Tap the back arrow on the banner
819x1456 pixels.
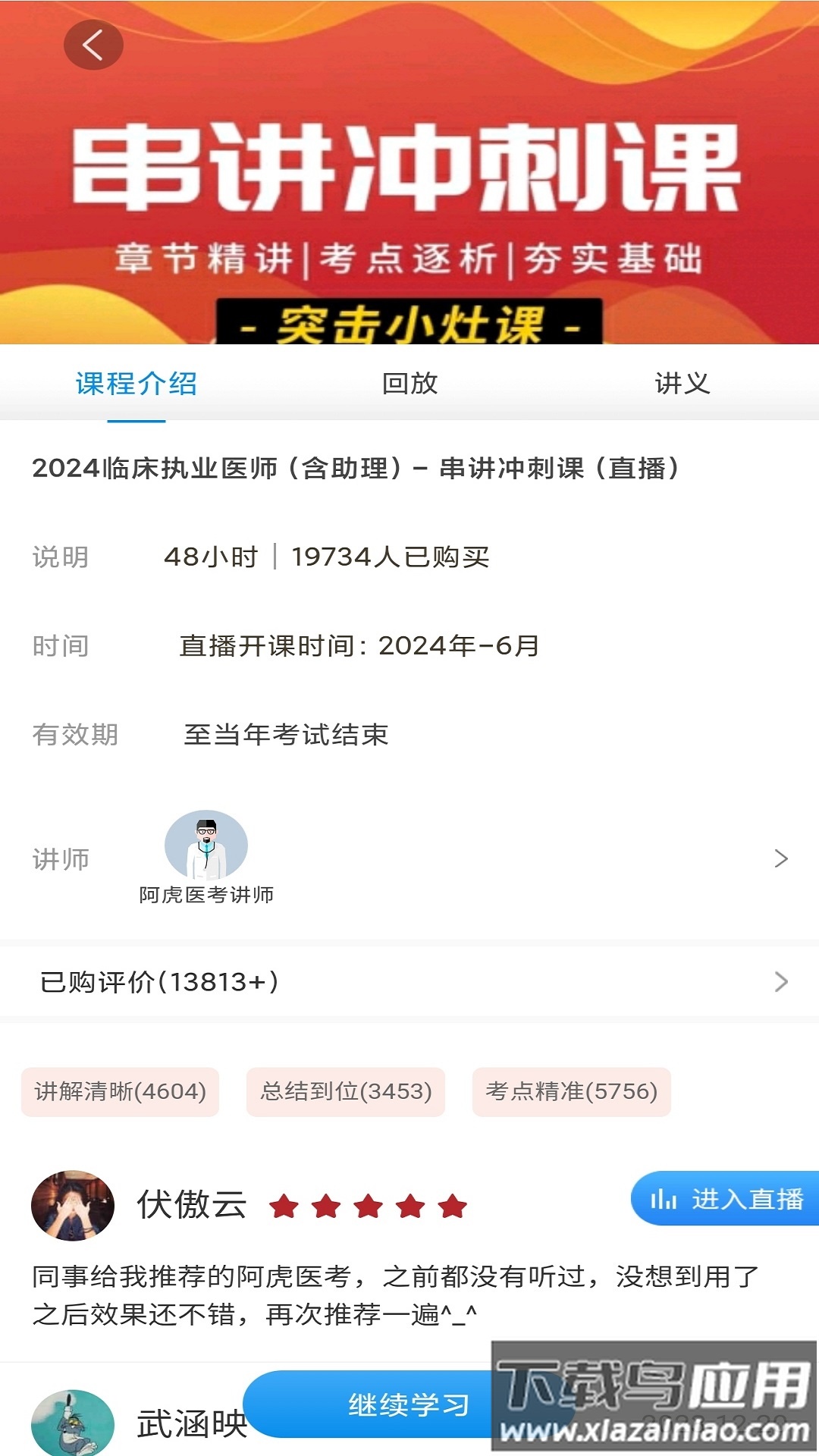click(93, 44)
